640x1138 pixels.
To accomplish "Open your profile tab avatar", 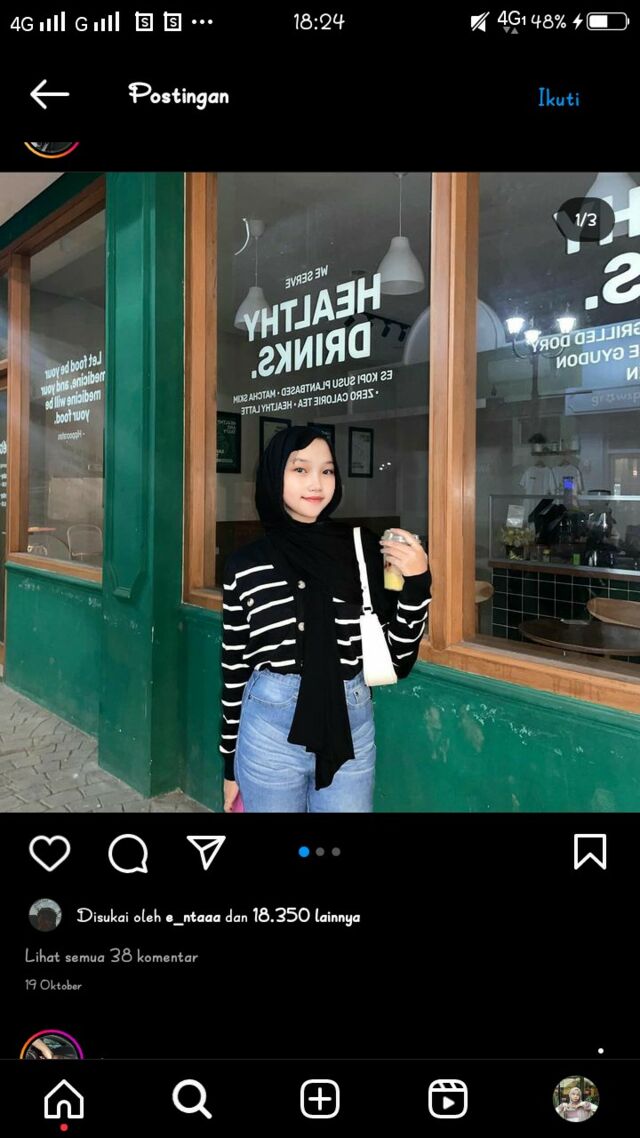I will (575, 1099).
